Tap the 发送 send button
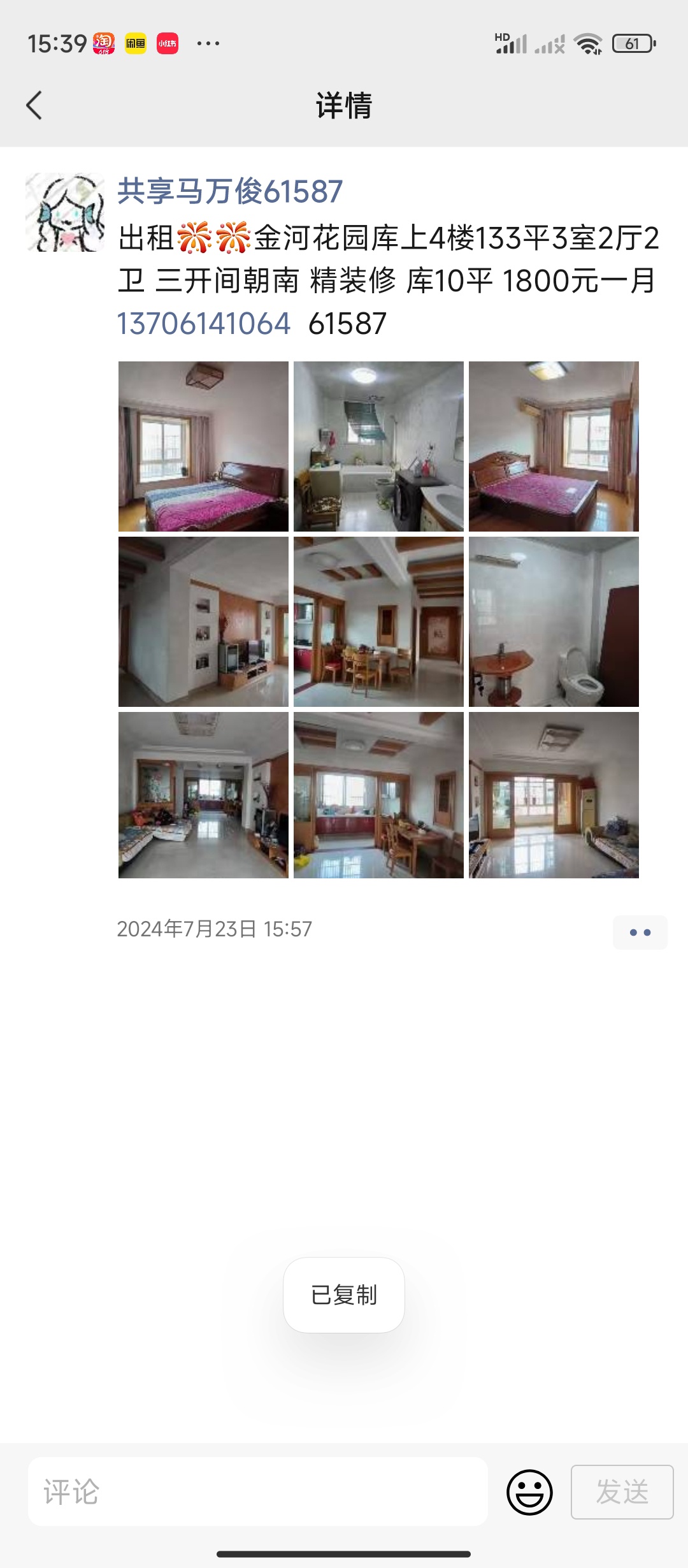 (622, 1492)
